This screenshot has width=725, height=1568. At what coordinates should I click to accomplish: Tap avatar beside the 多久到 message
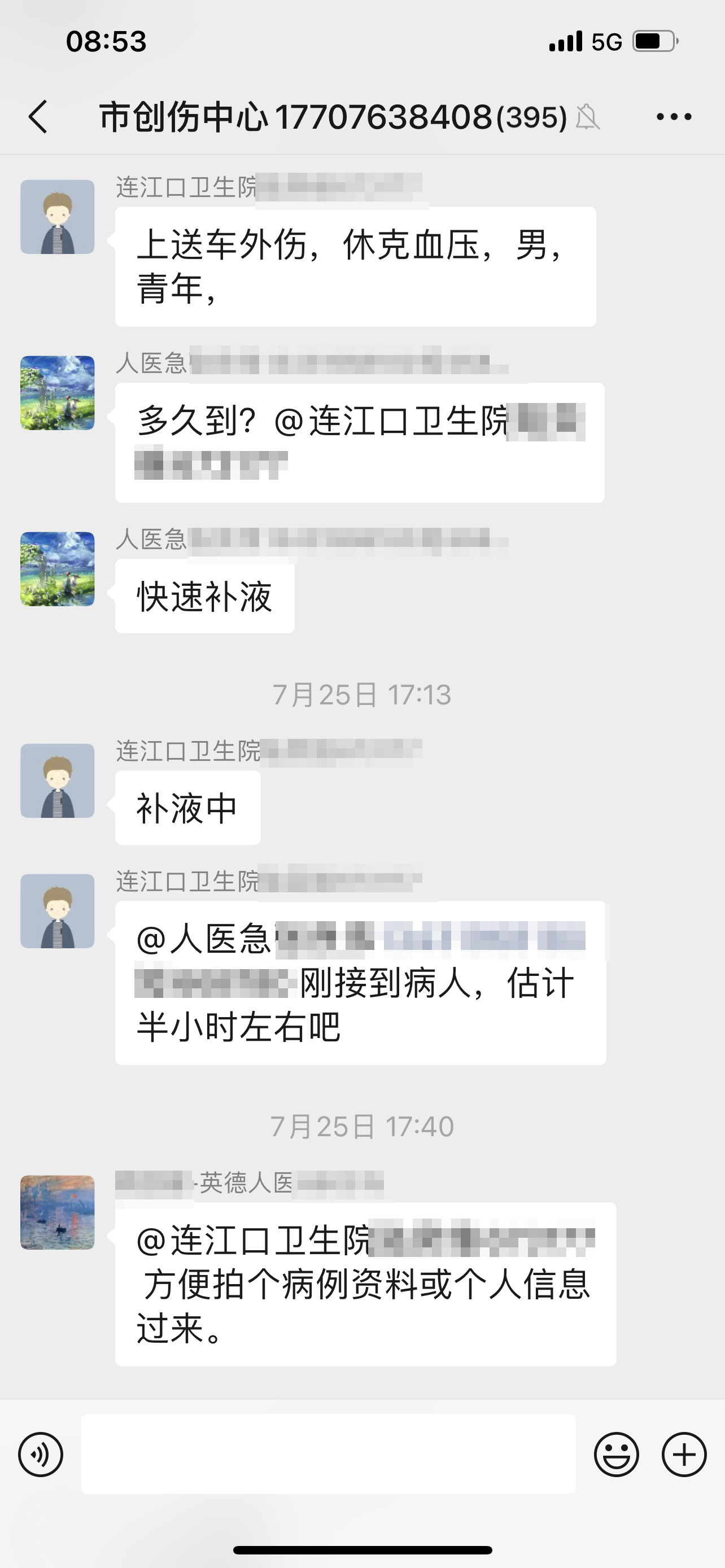[57, 393]
